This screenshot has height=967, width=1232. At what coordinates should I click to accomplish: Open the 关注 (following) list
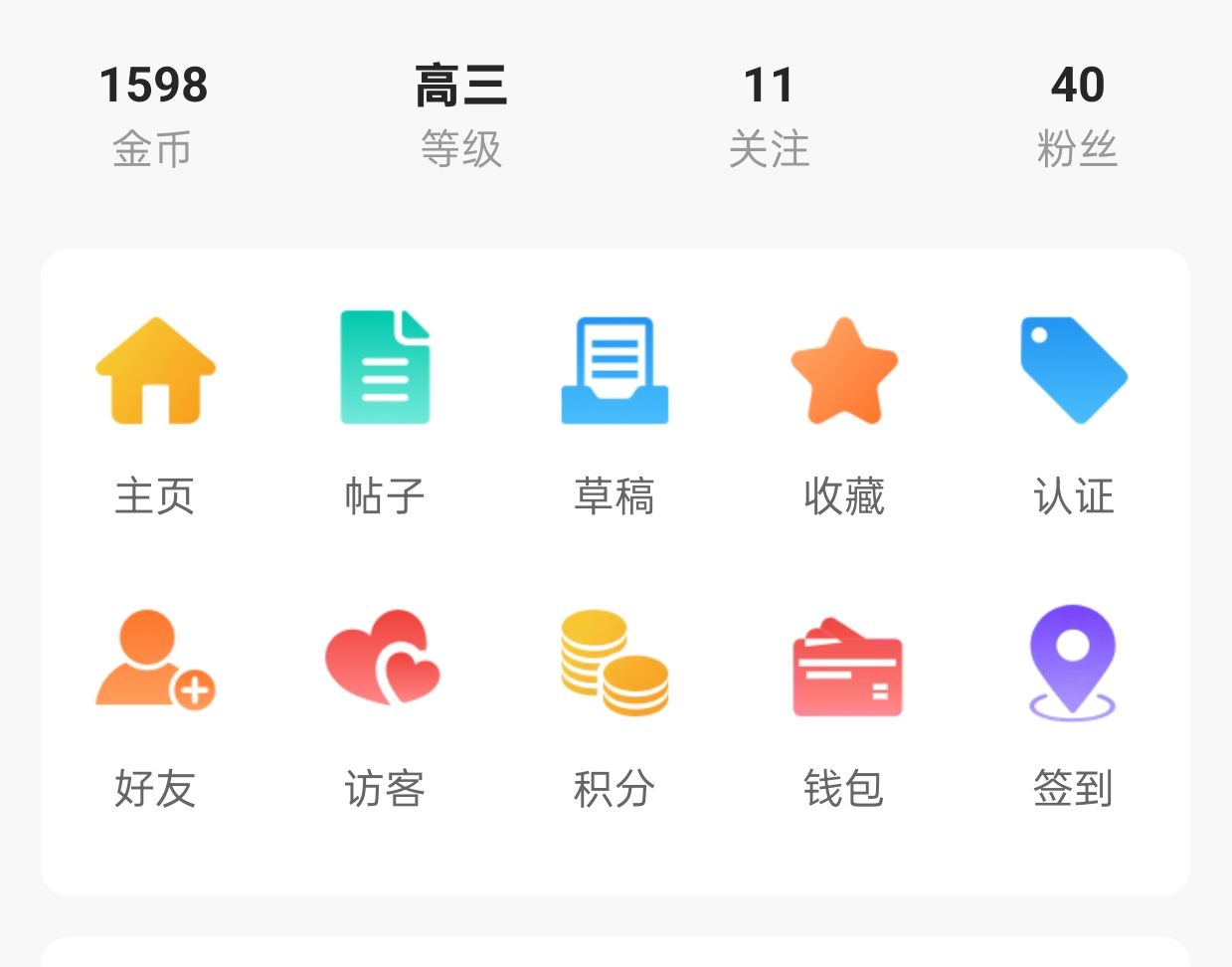click(x=769, y=114)
